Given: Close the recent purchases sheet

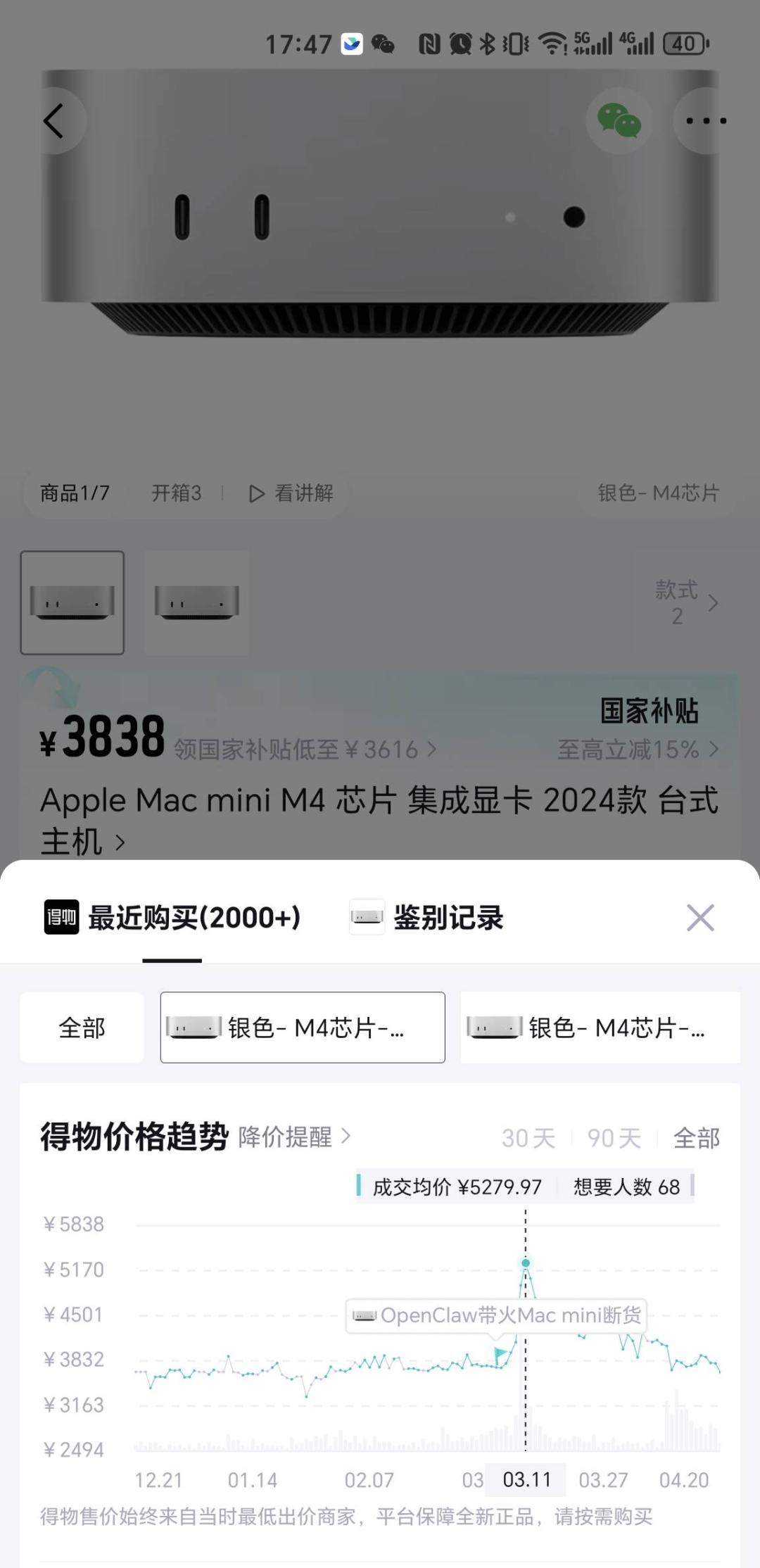Looking at the screenshot, I should (x=699, y=917).
